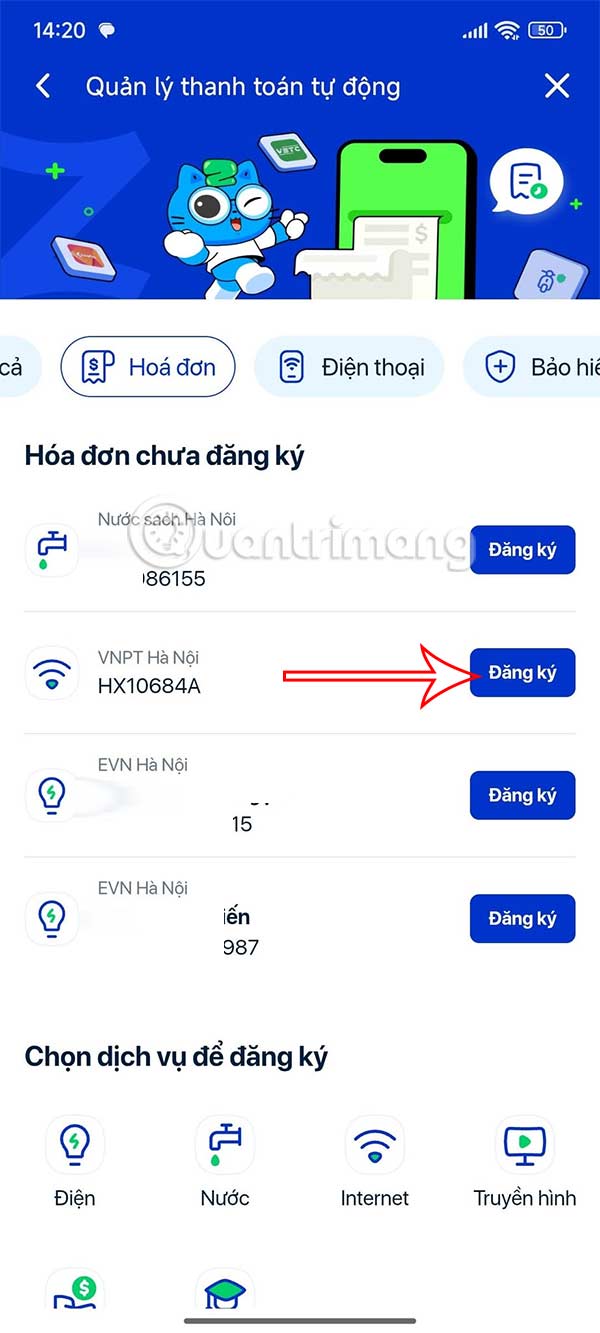Go back from Quản lý thanh toán tự động
The height and width of the screenshot is (1333, 600).
pyautogui.click(x=43, y=86)
